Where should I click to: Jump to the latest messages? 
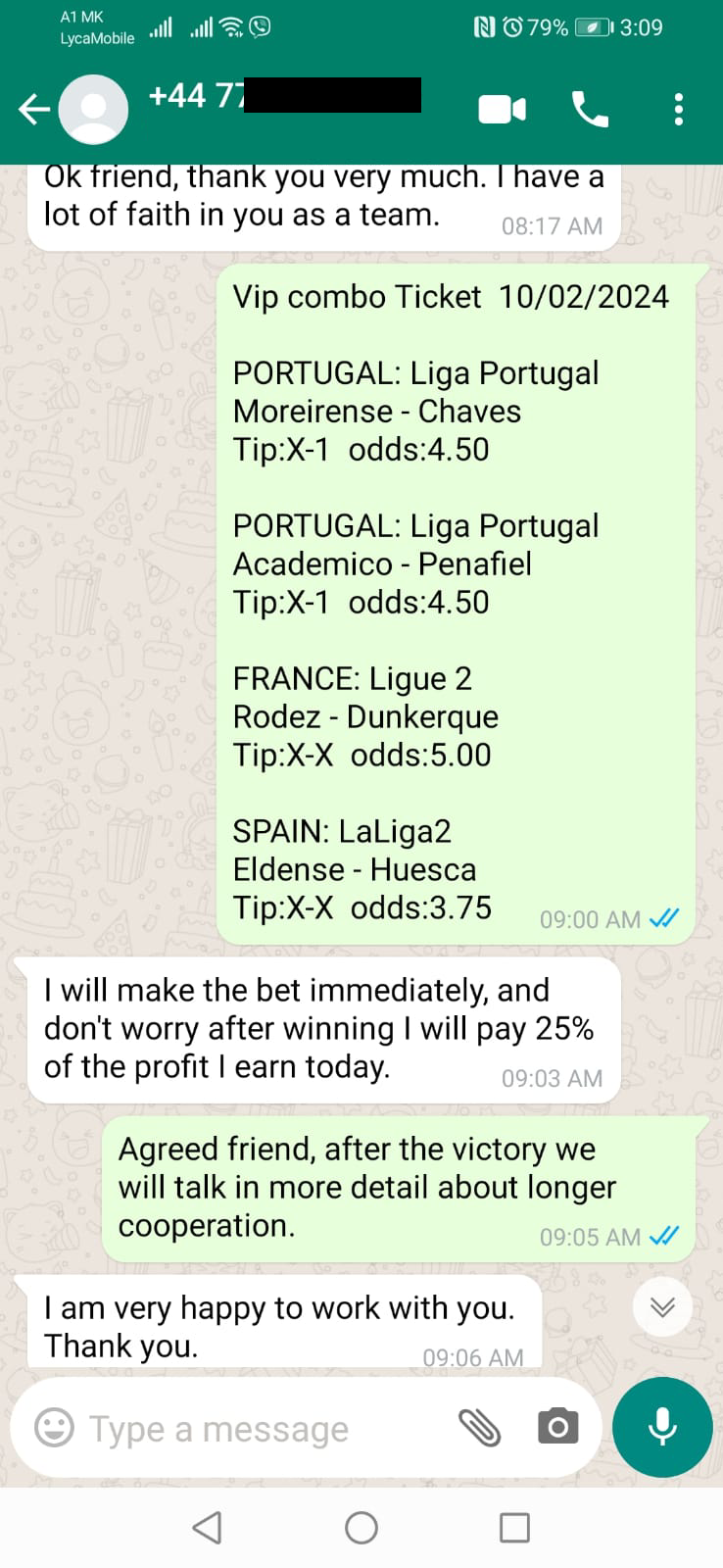click(x=662, y=1307)
